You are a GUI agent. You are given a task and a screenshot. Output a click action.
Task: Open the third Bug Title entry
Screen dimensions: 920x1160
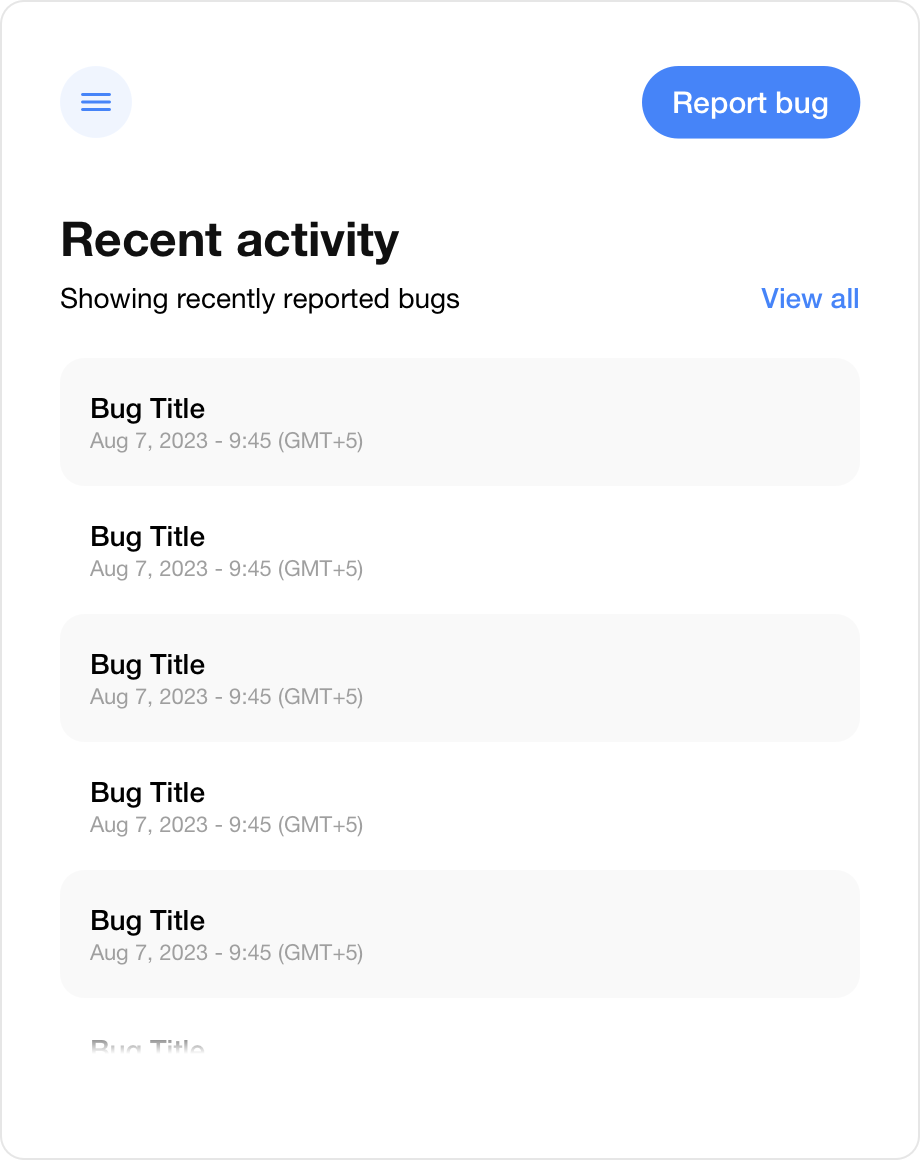click(460, 678)
